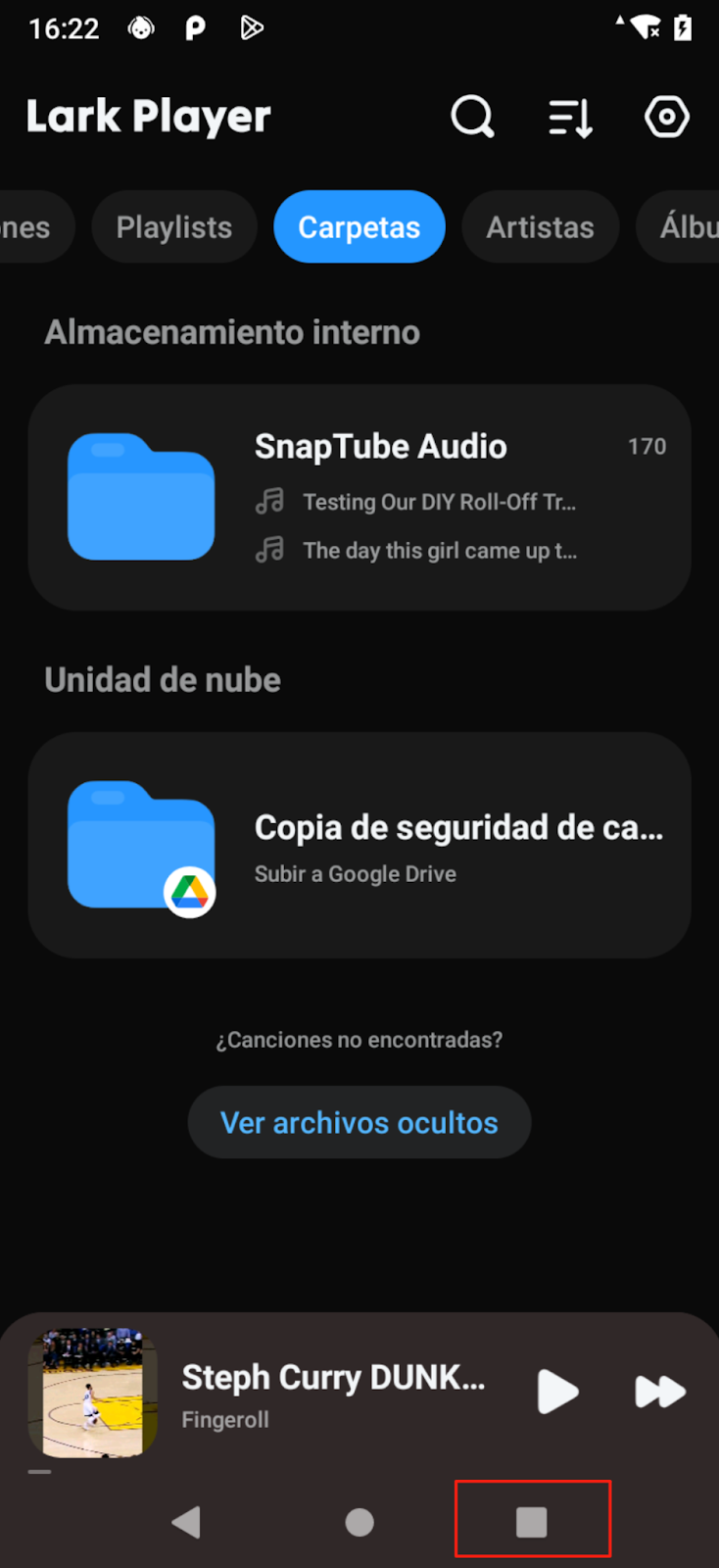Switch to the Canciones tab
This screenshot has height=1568, width=719.
point(24,226)
